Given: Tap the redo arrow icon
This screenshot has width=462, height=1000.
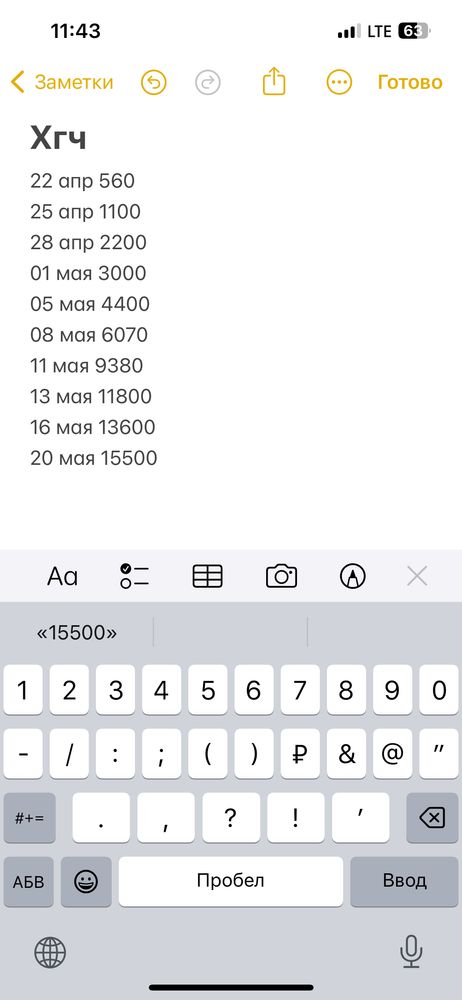Looking at the screenshot, I should point(207,82).
